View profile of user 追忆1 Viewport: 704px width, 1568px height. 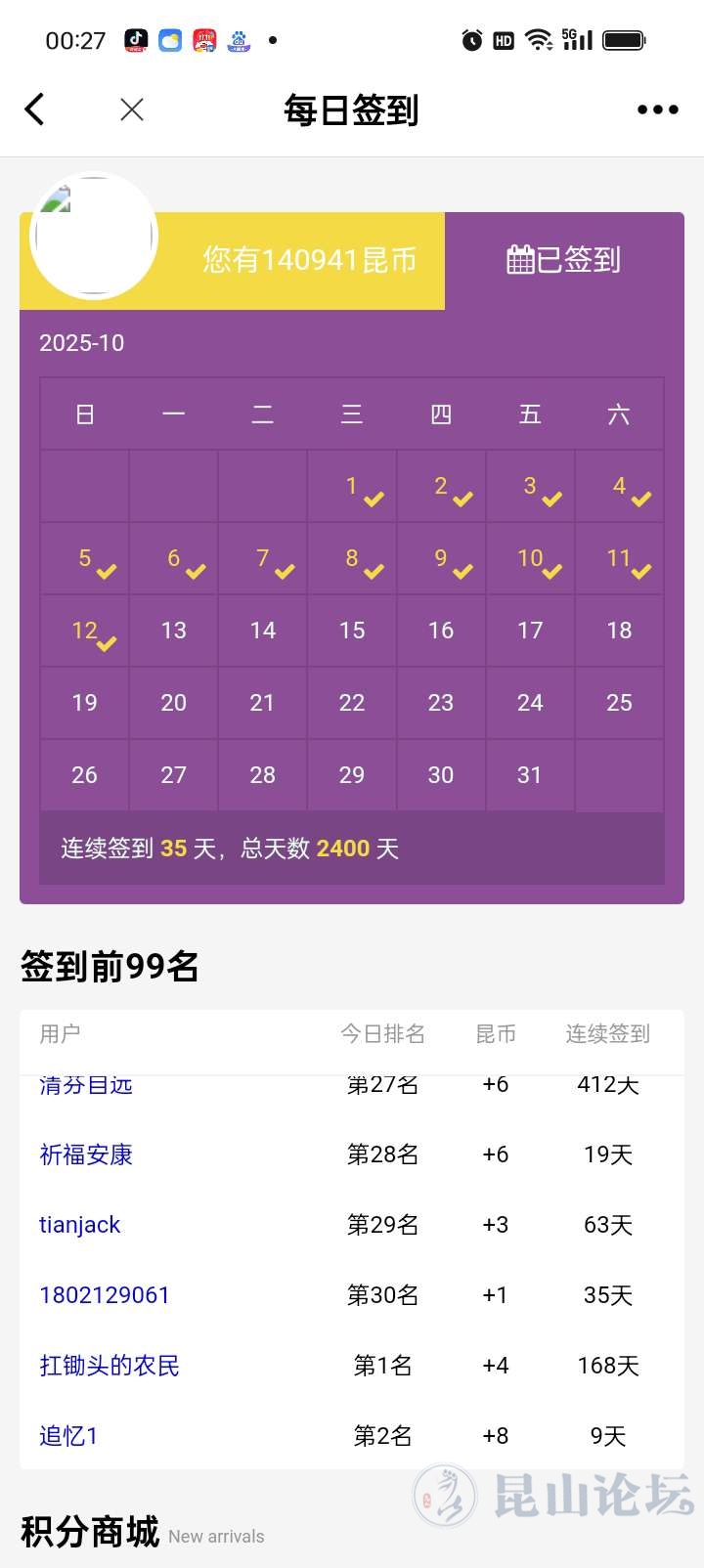click(x=68, y=1436)
